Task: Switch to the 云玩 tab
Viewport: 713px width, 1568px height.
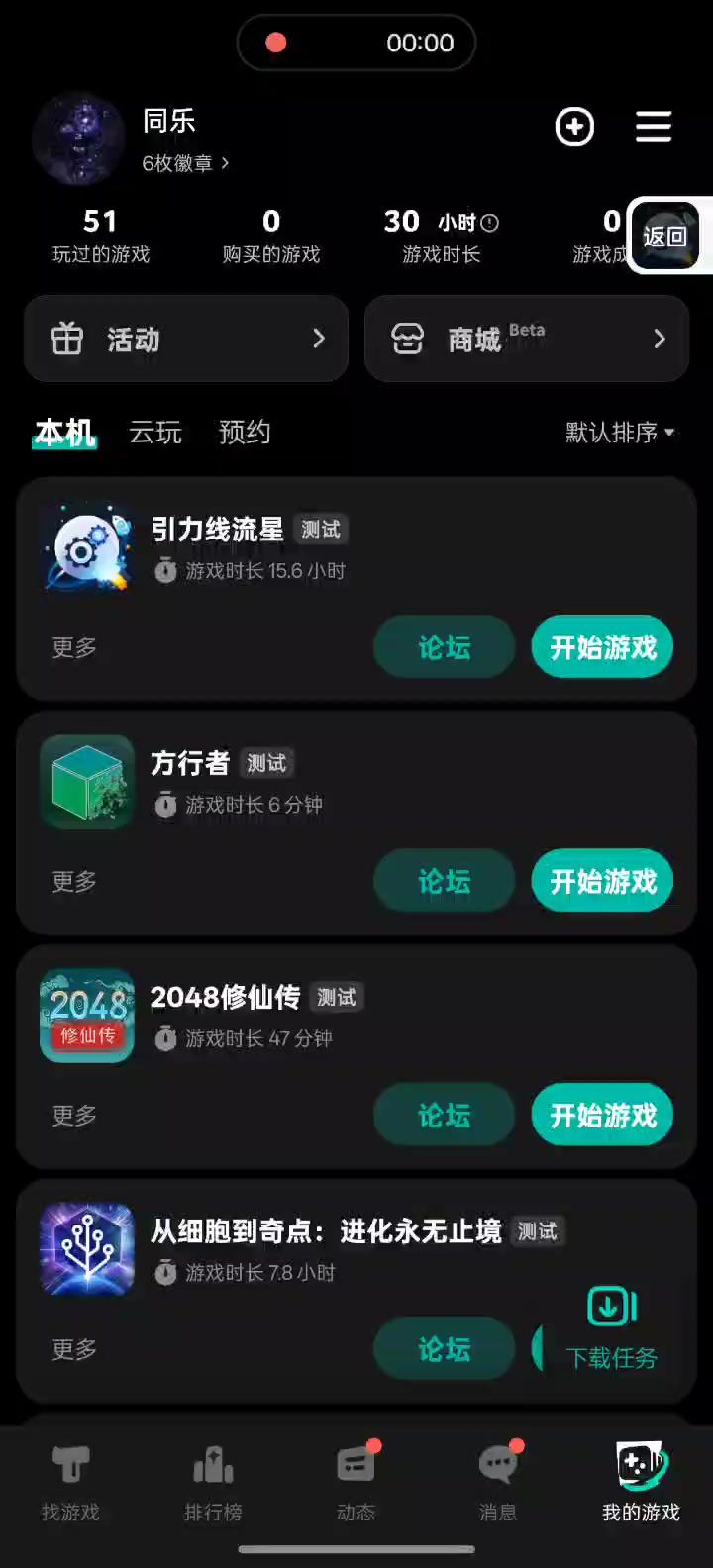Action: (155, 433)
